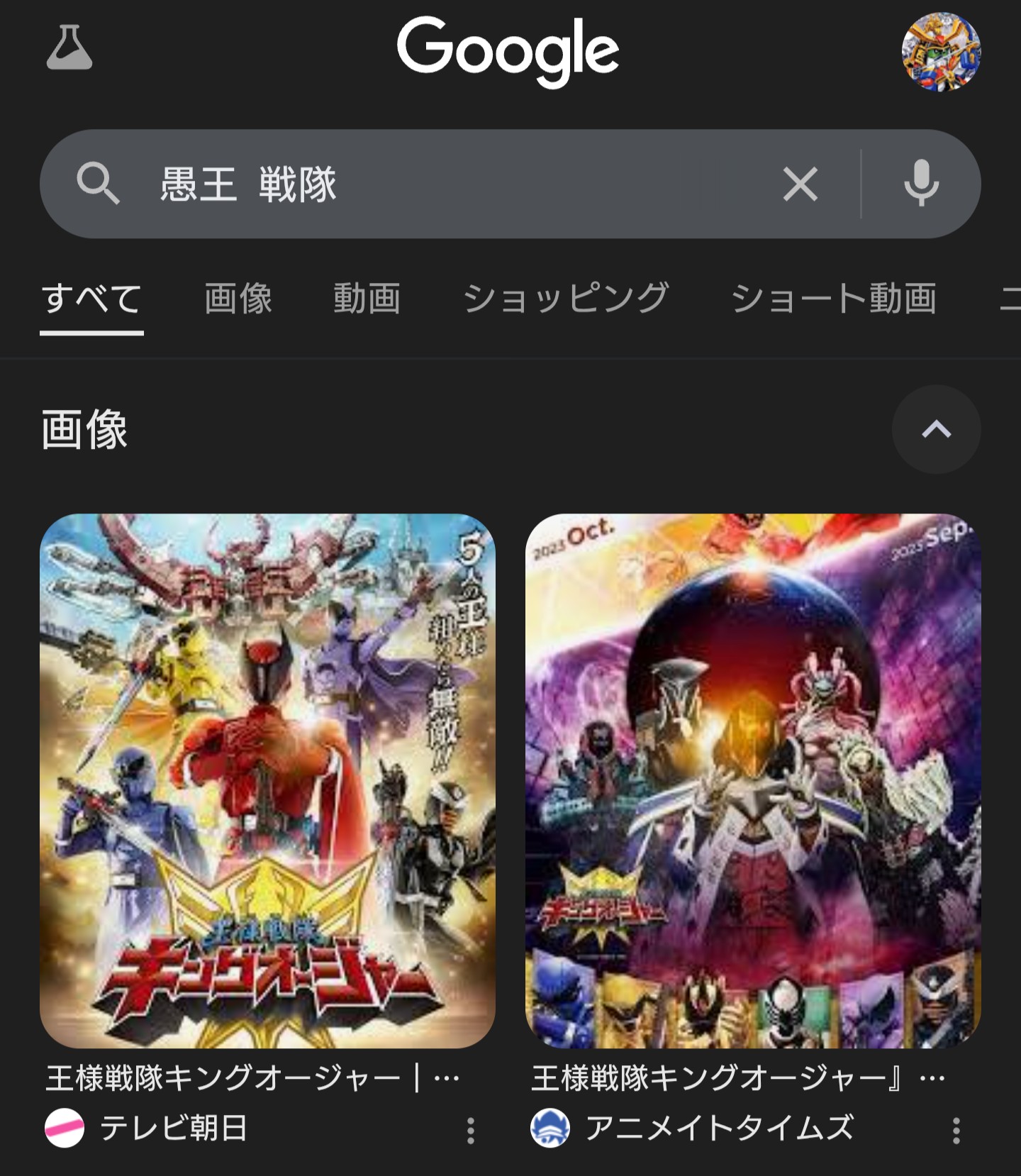Open the テレビ朝日 King-Ohger image result
The width and height of the screenshot is (1021, 1176).
click(x=267, y=780)
